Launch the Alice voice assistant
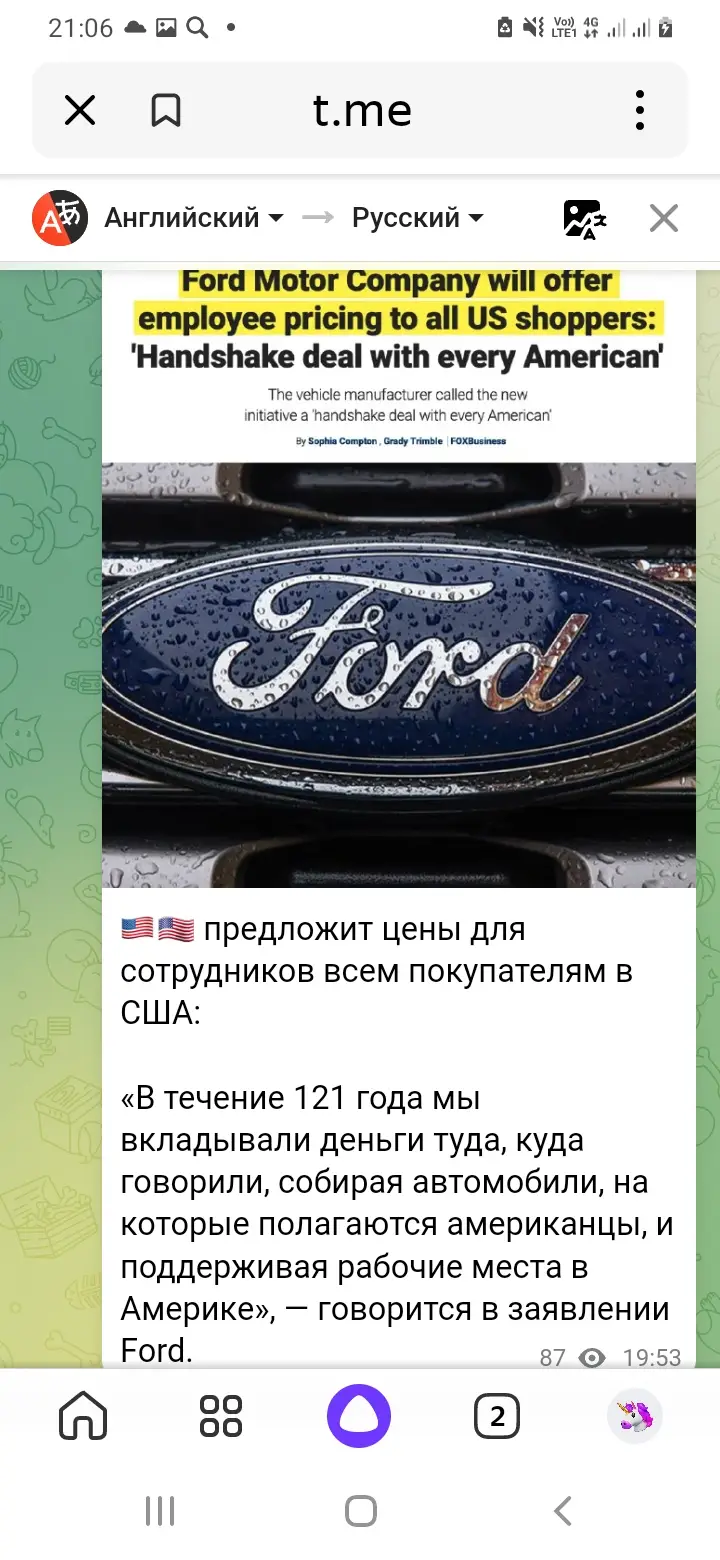 (359, 1416)
